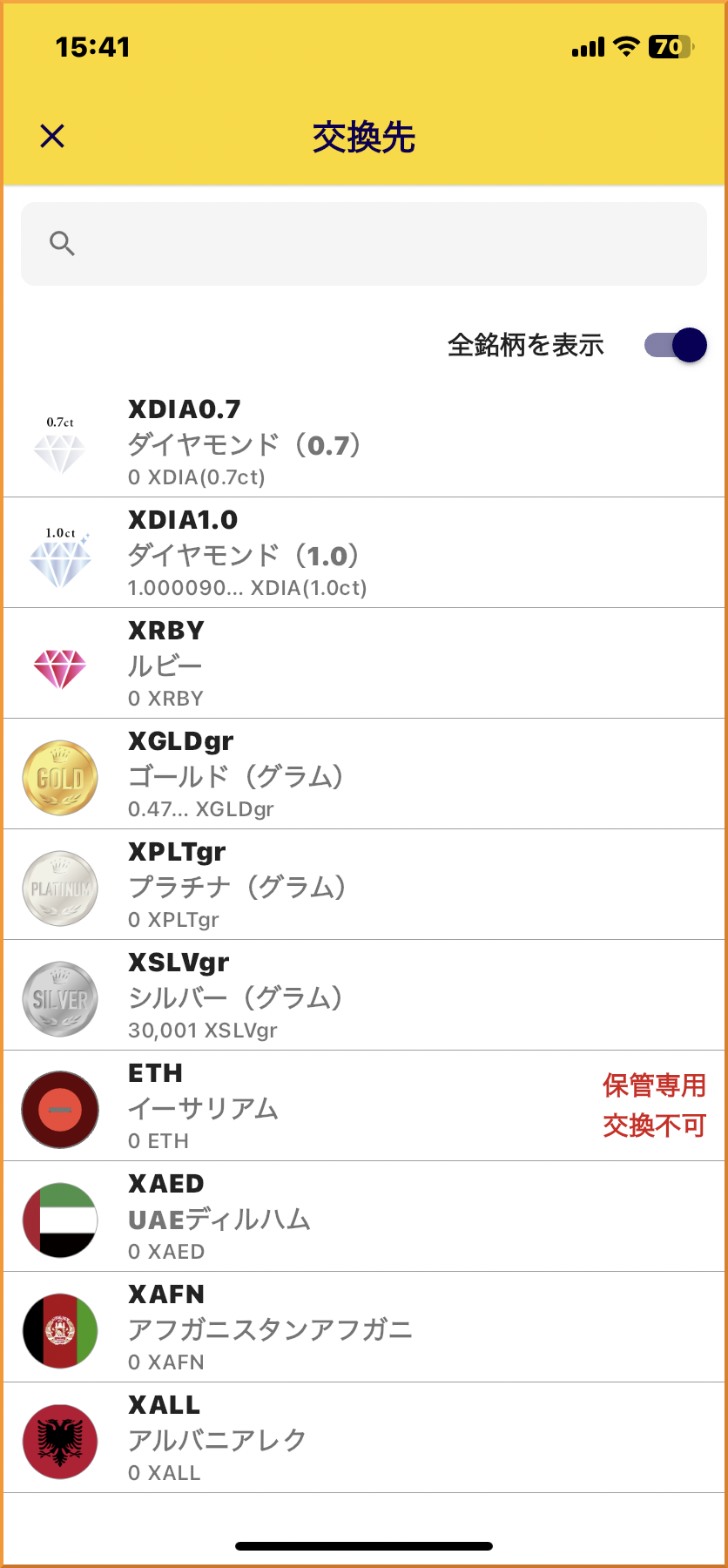Turn off the 全銘柄を表示 switch
The image size is (728, 1568).
pyautogui.click(x=675, y=345)
